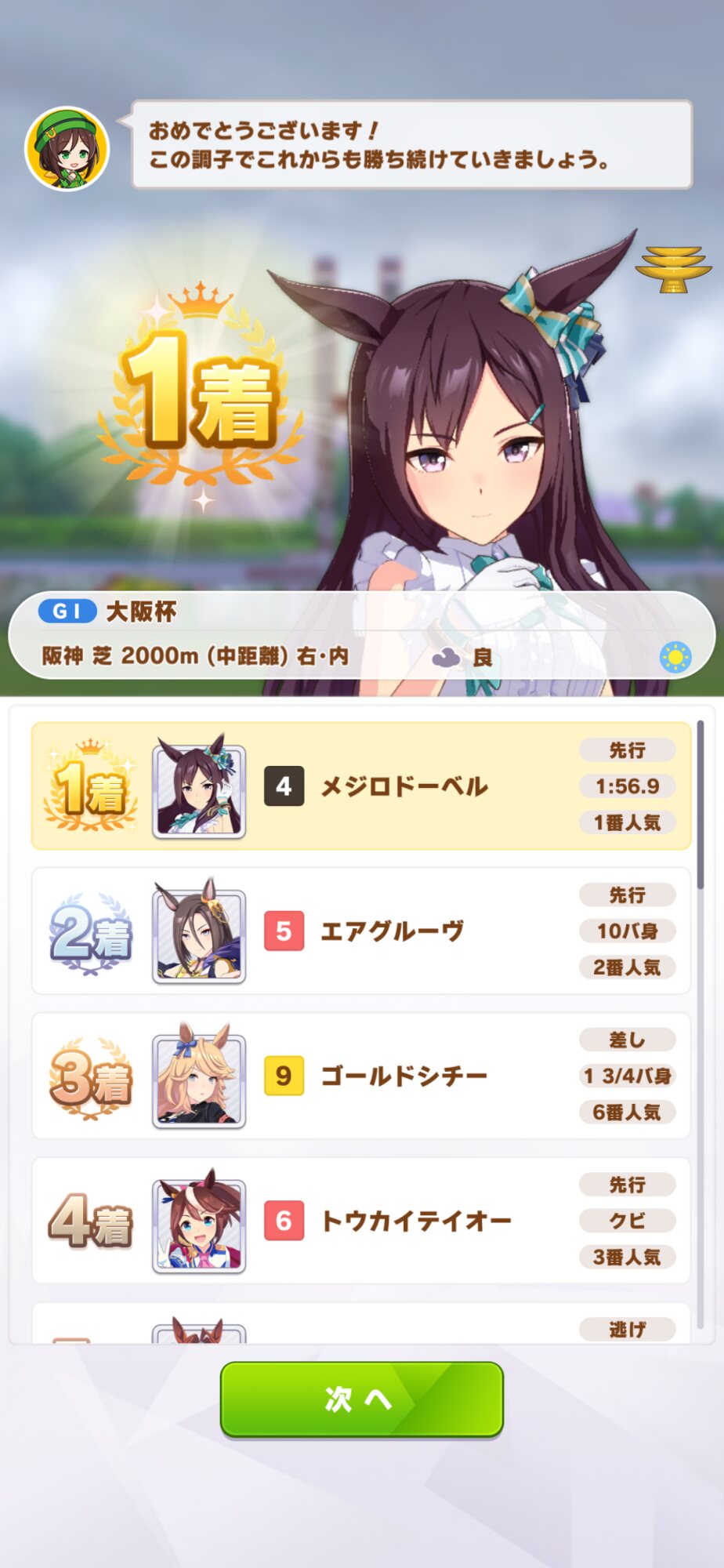Select トウカイテイオー's fourth place row
Screen dimensions: 724x1568
[x=360, y=1221]
